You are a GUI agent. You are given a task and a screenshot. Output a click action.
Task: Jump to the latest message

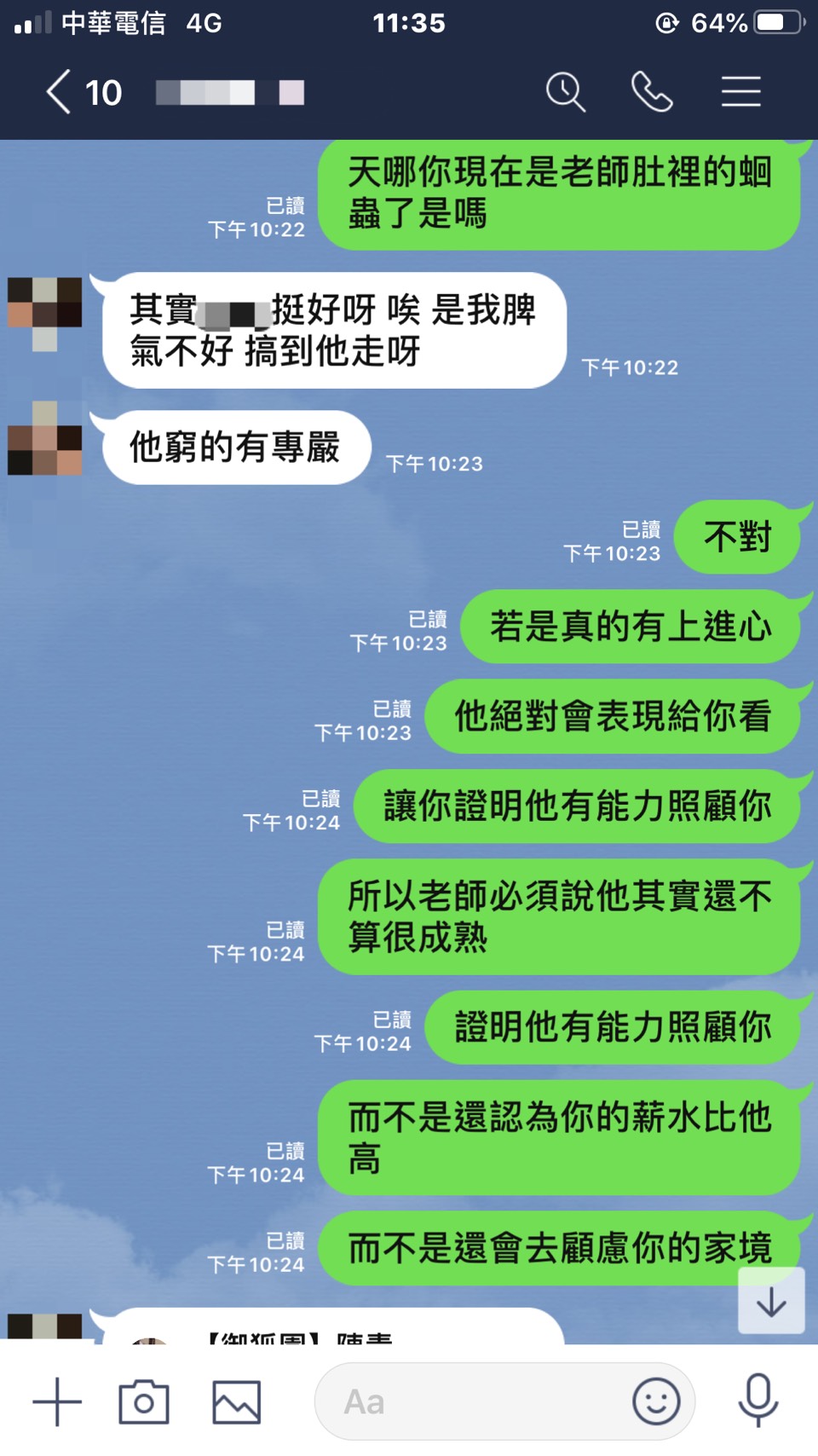pos(771,1301)
